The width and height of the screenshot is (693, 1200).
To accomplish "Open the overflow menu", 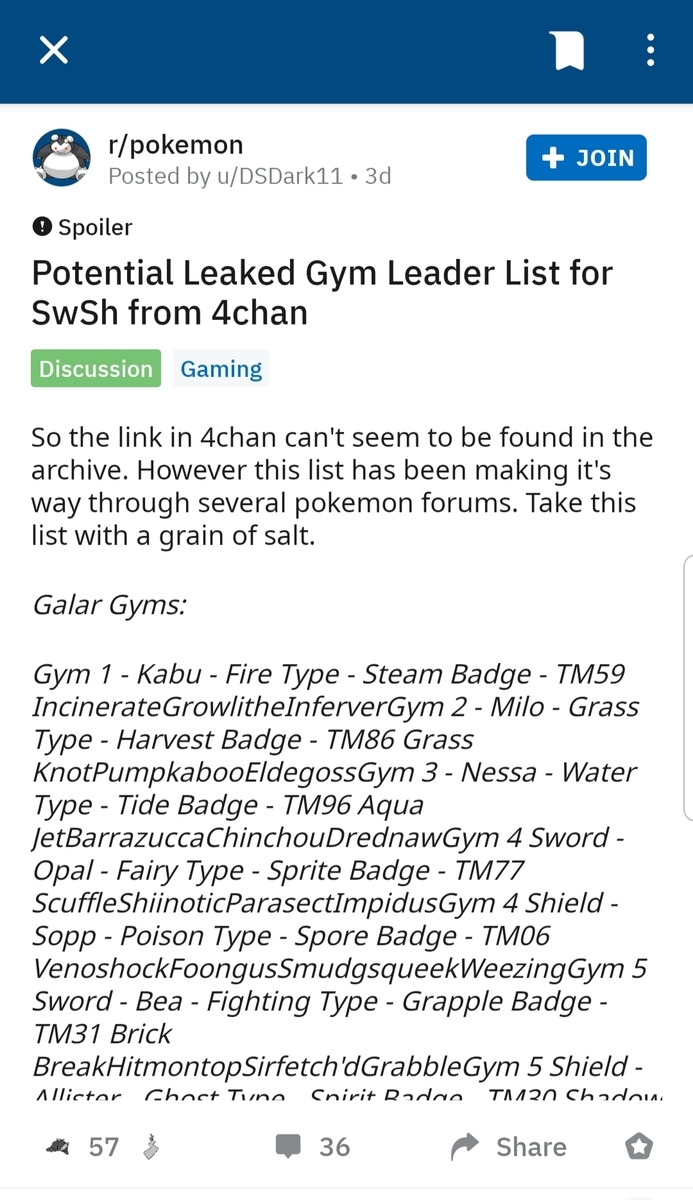I will pos(650,50).
